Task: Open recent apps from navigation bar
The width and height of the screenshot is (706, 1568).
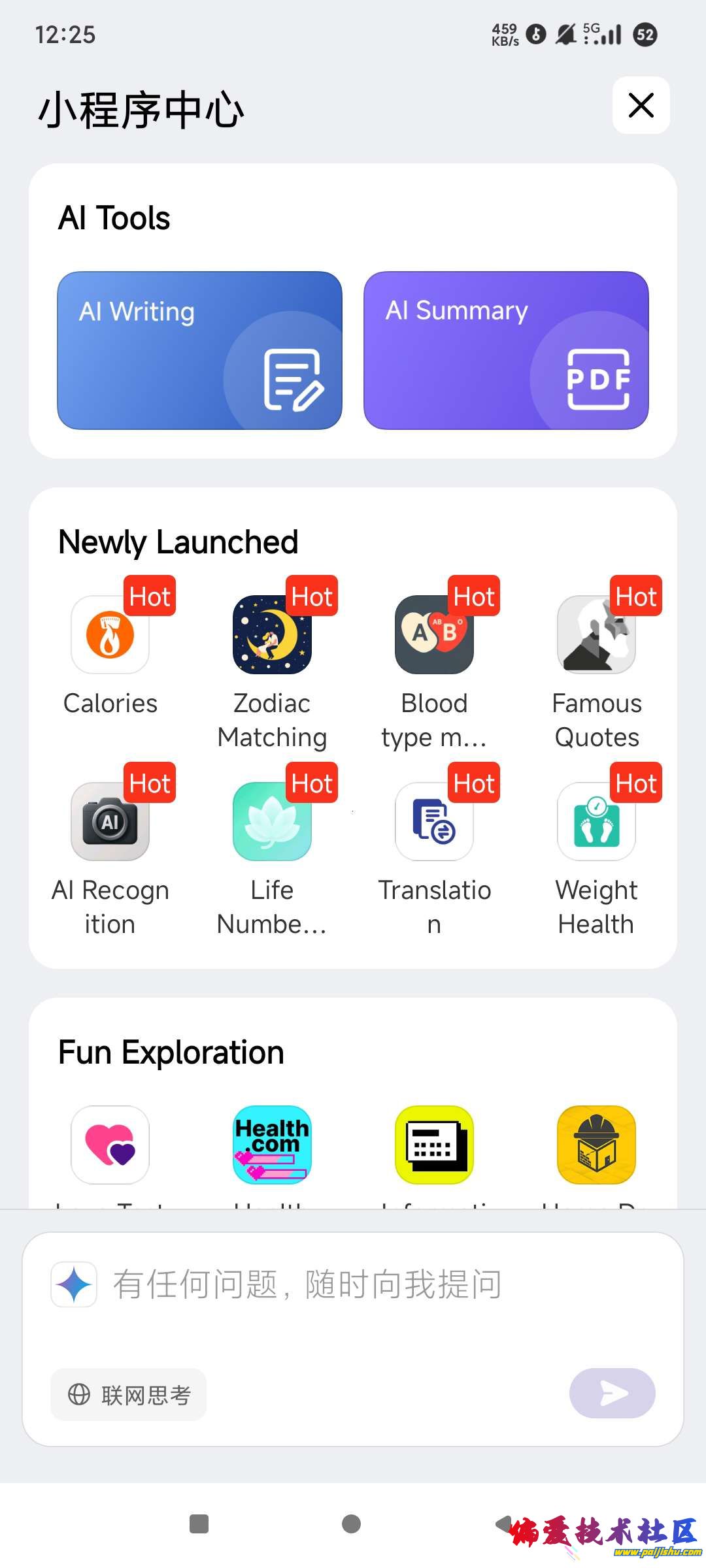Action: click(x=199, y=1524)
